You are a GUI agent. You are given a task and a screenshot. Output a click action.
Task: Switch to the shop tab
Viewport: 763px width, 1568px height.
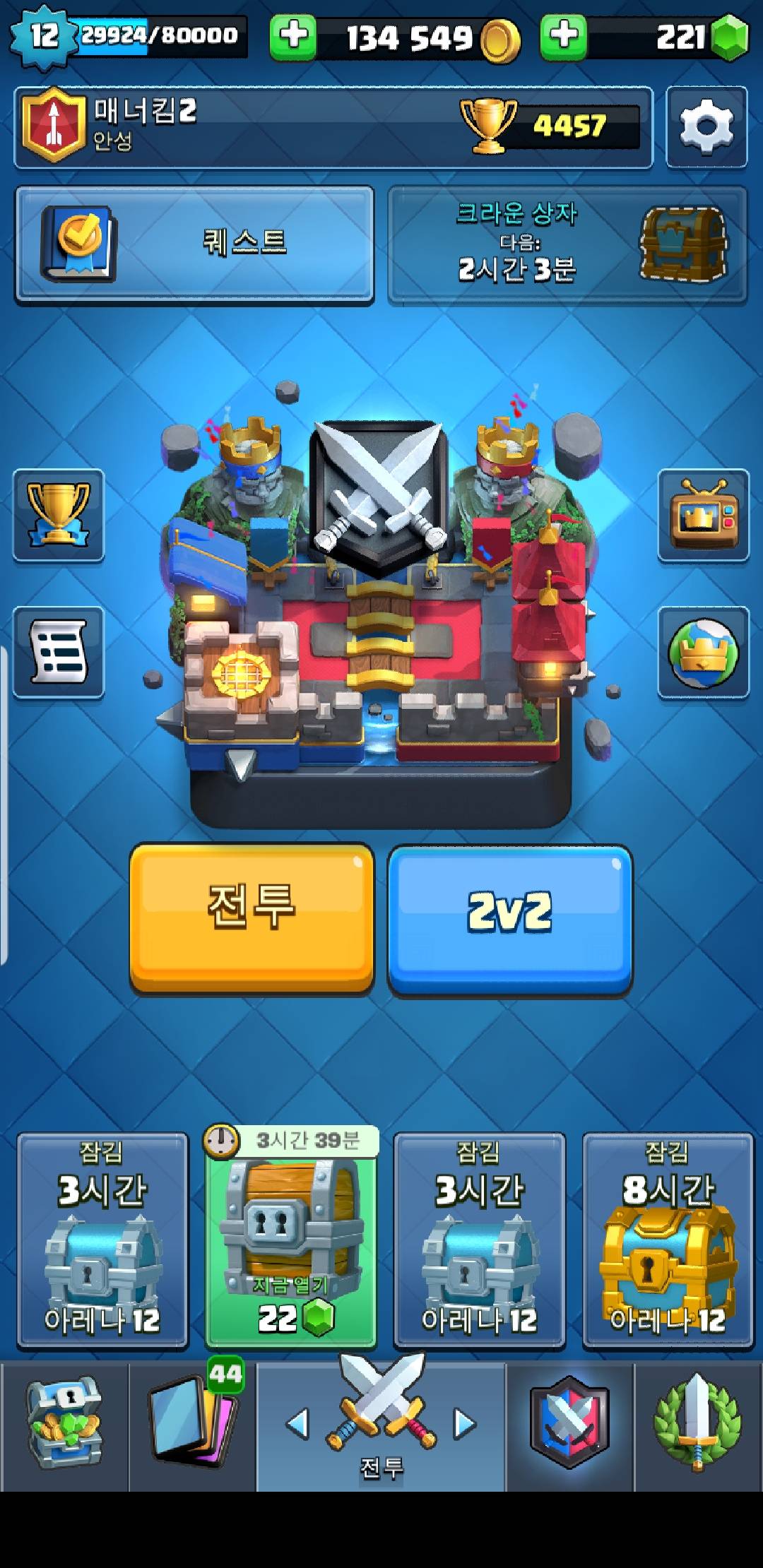pos(64,1427)
